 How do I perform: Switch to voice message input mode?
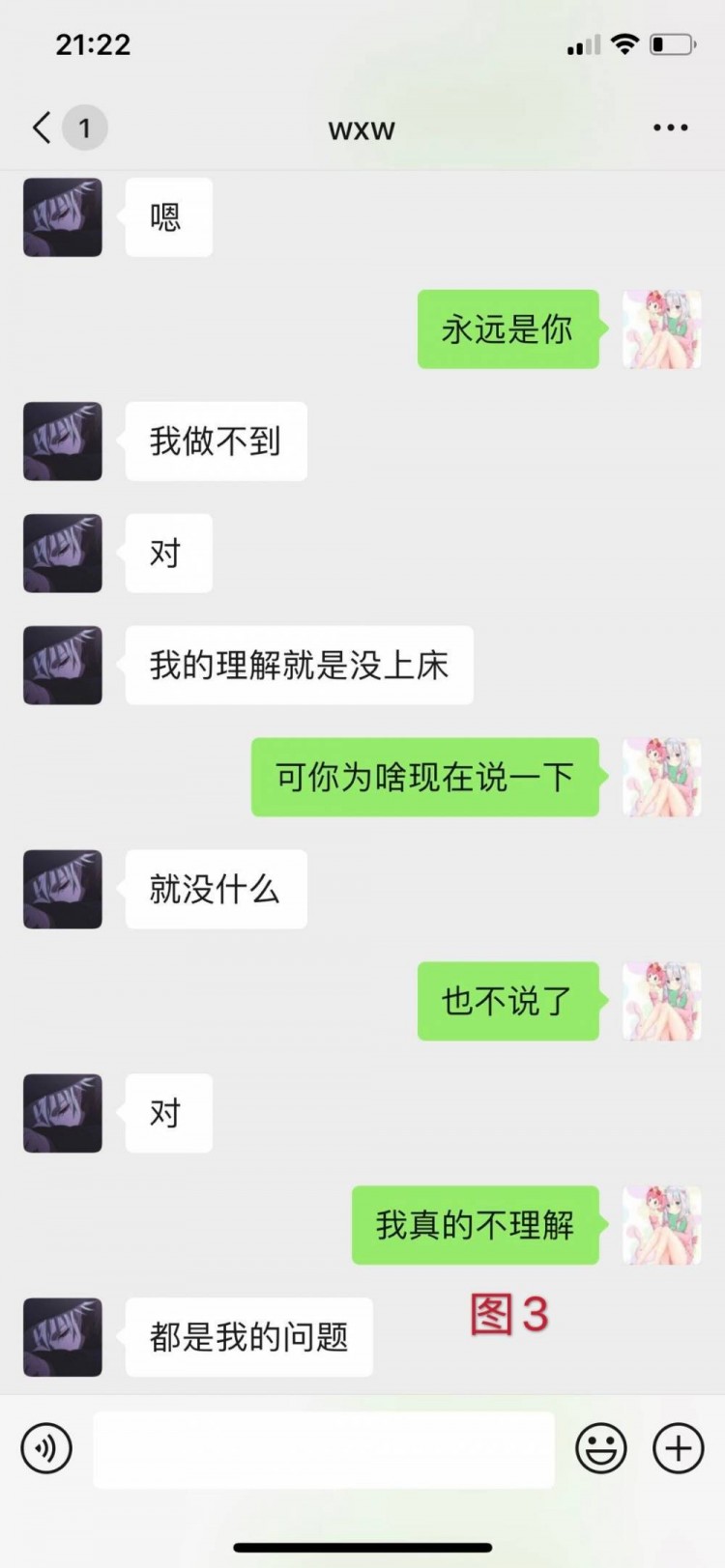point(46,1448)
